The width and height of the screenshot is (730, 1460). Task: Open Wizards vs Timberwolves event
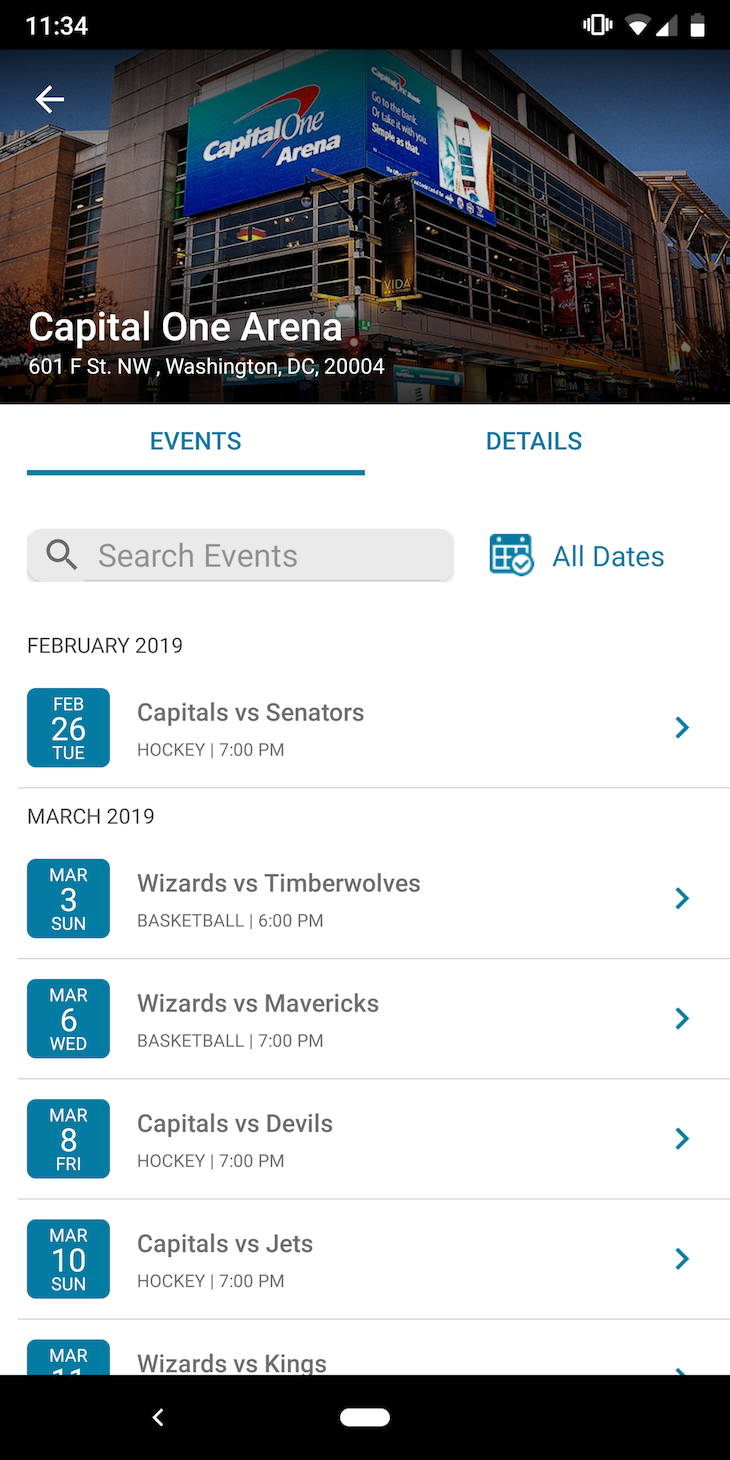coord(365,898)
